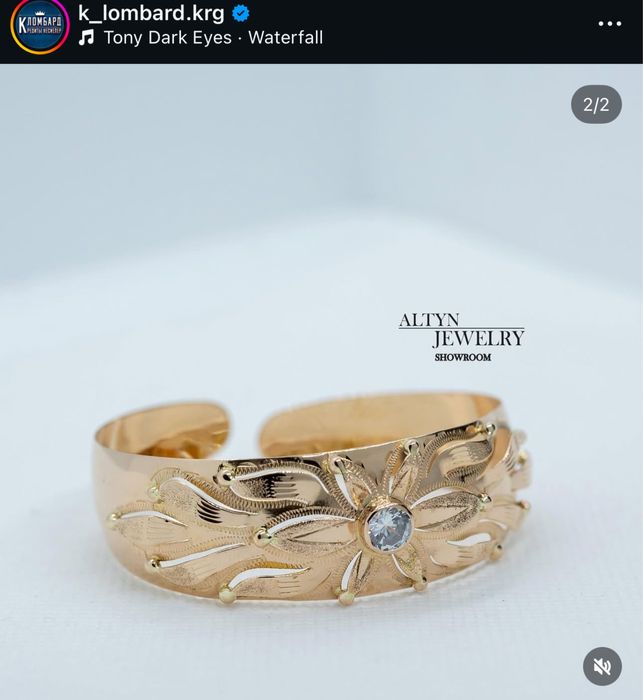This screenshot has width=643, height=700.
Task: Open the k_lombard.krg username link
Action: click(151, 14)
